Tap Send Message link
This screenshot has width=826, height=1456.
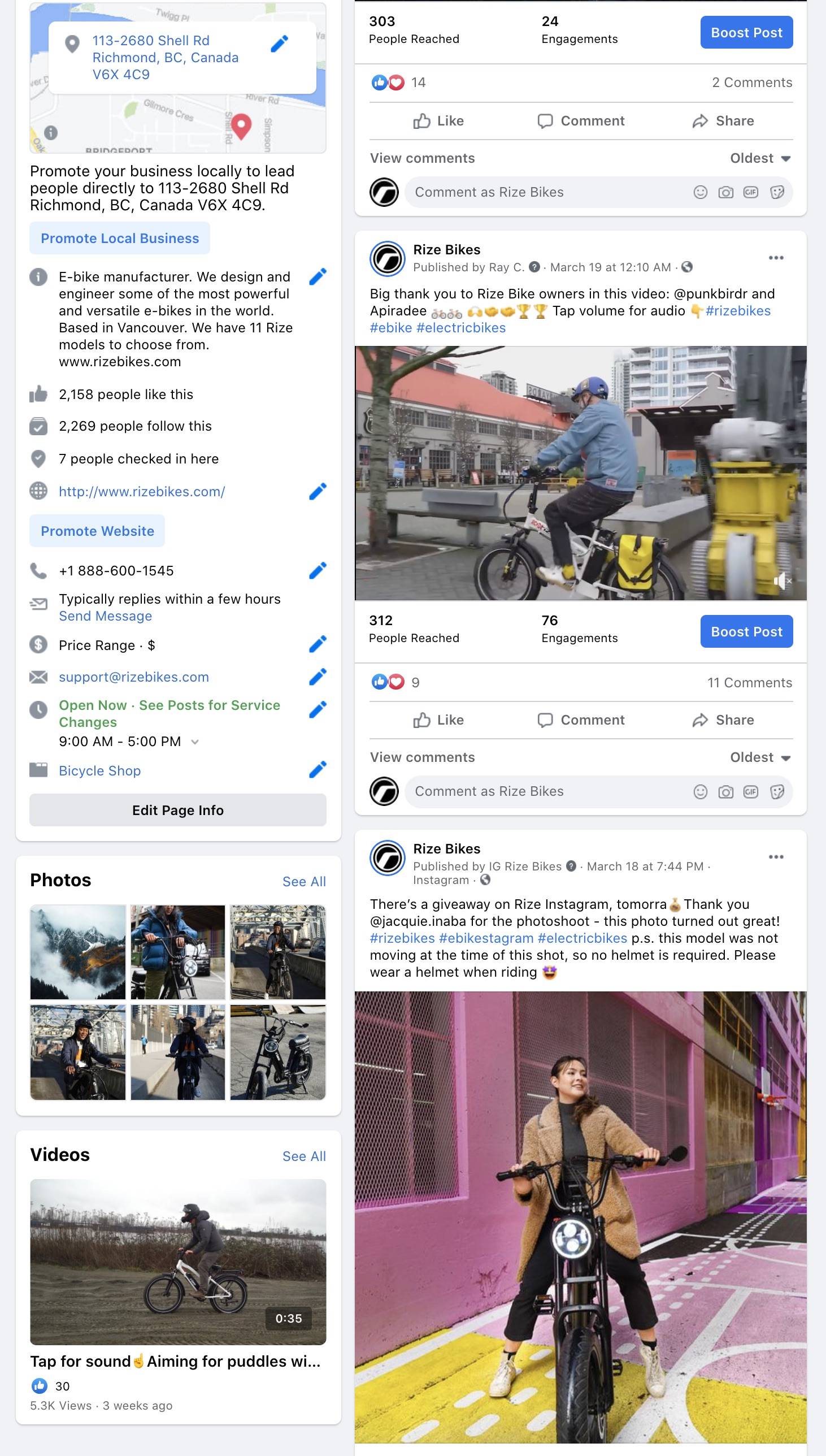(x=106, y=616)
